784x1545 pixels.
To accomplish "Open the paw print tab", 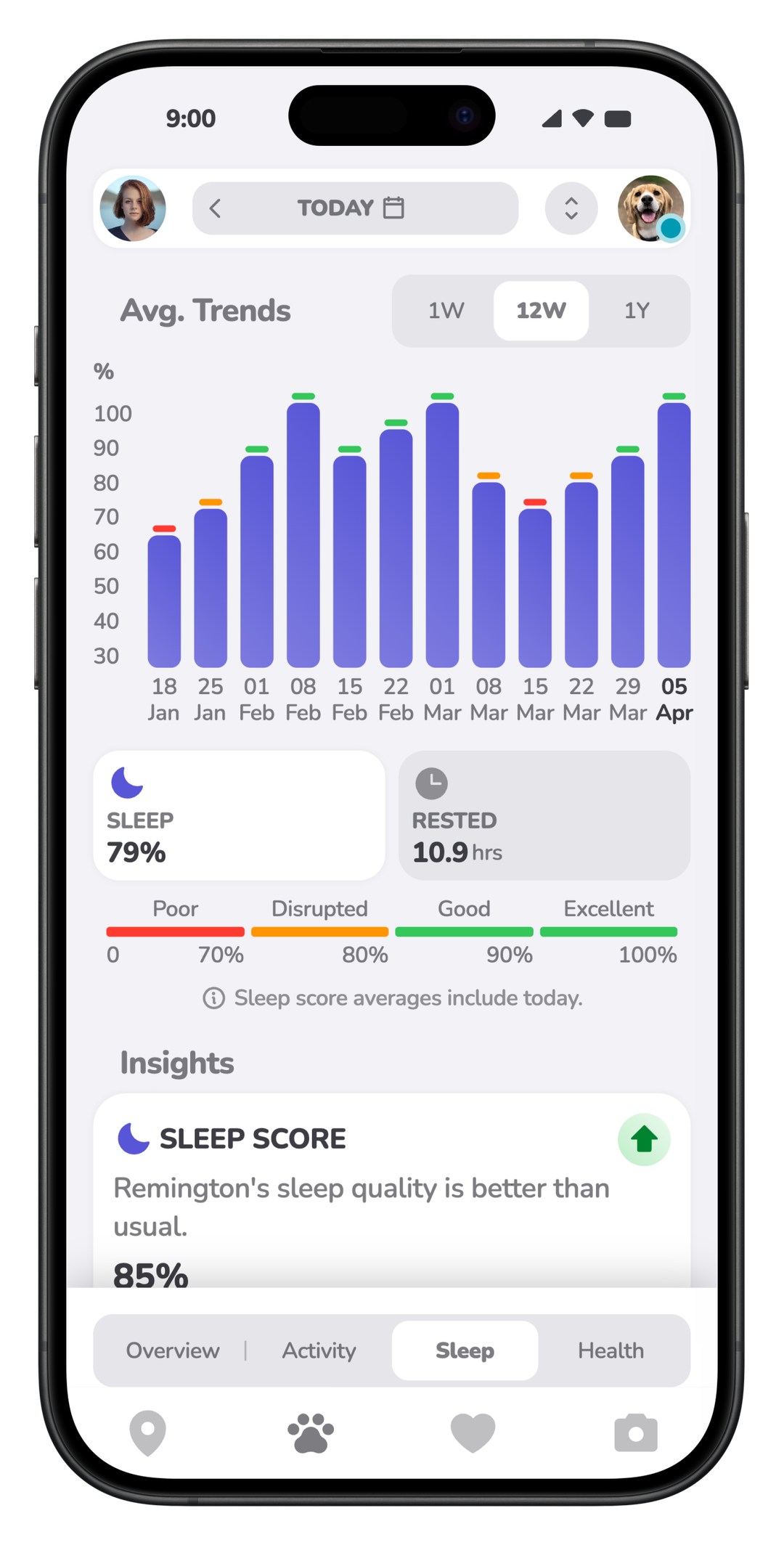I will [311, 1432].
